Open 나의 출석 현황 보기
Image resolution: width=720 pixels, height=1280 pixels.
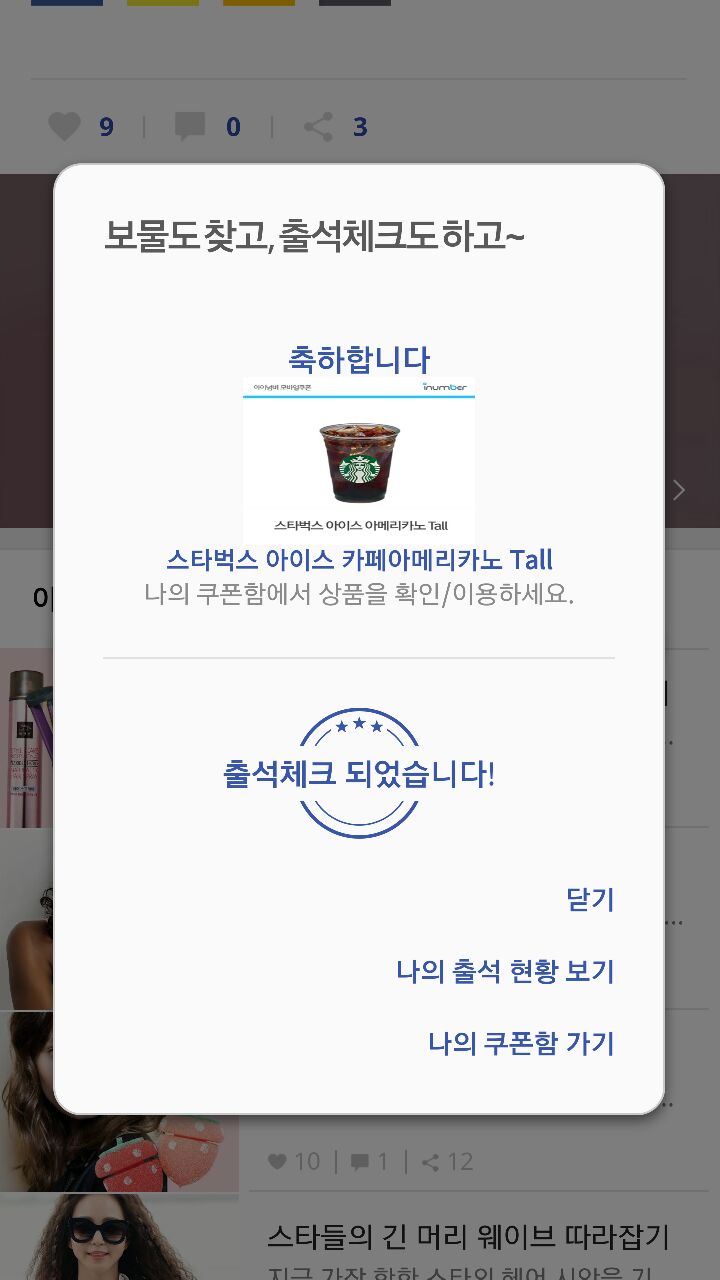coord(505,972)
